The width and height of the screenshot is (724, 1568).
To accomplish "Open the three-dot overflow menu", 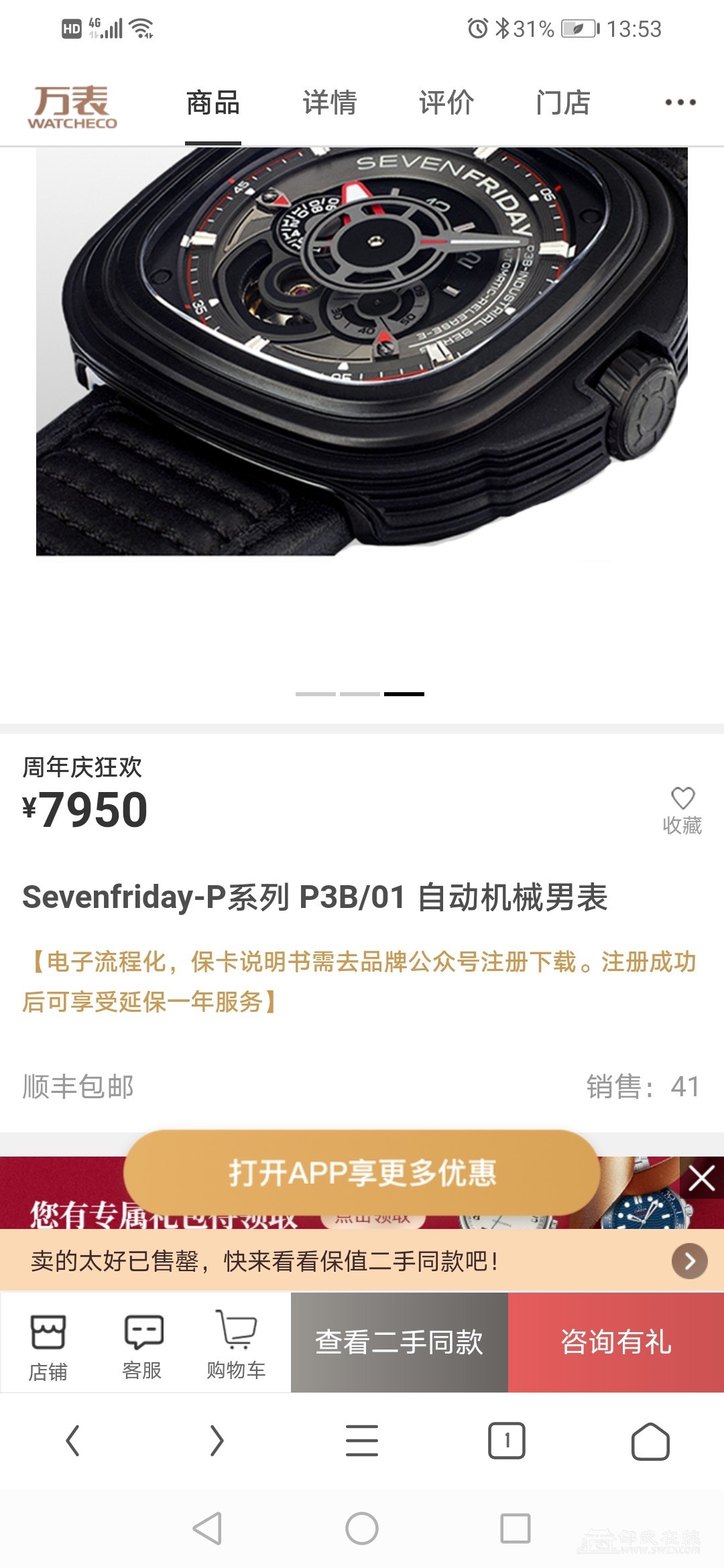I will (x=680, y=103).
